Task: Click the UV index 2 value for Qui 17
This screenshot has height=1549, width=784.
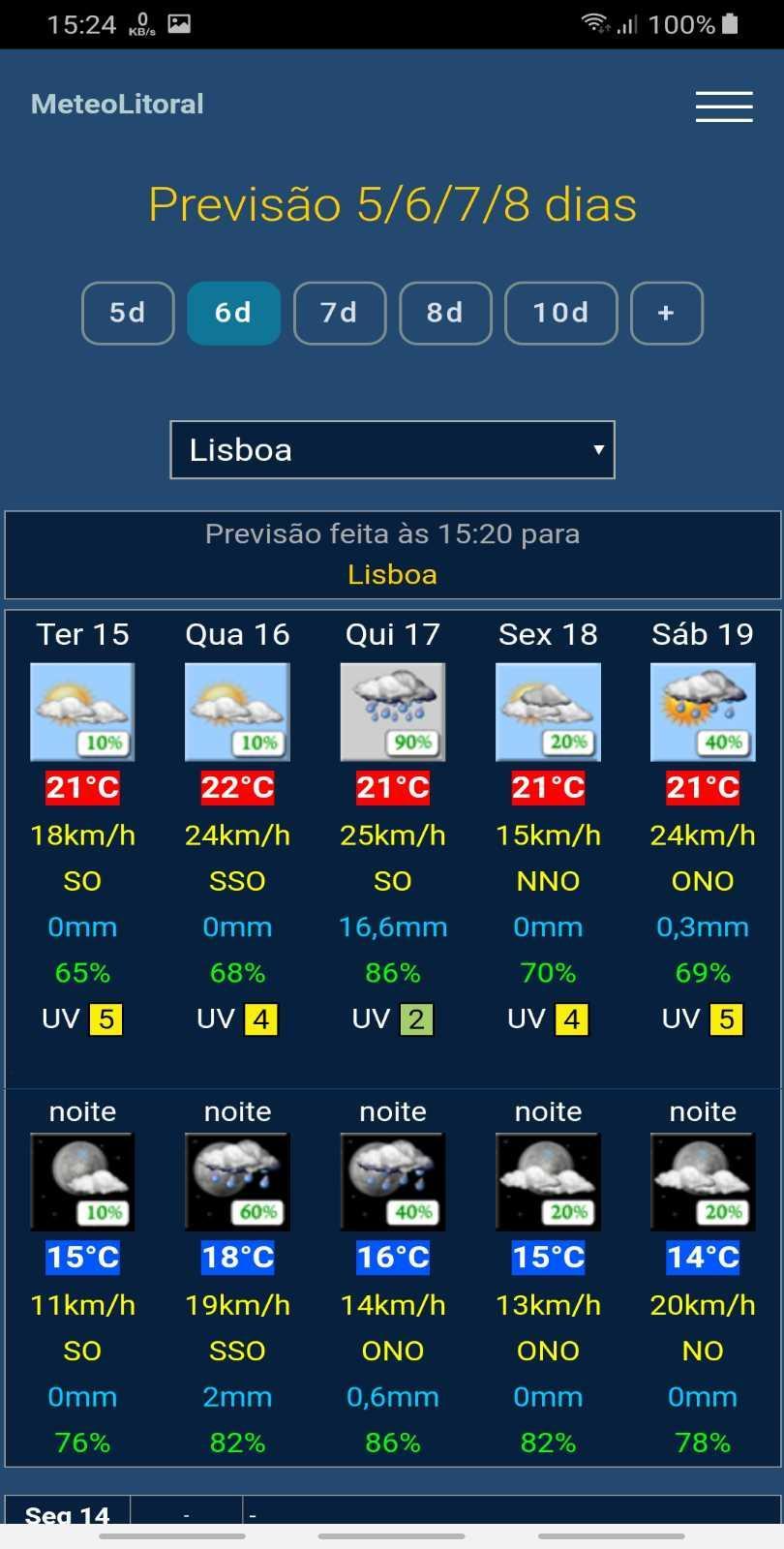Action: (418, 1018)
